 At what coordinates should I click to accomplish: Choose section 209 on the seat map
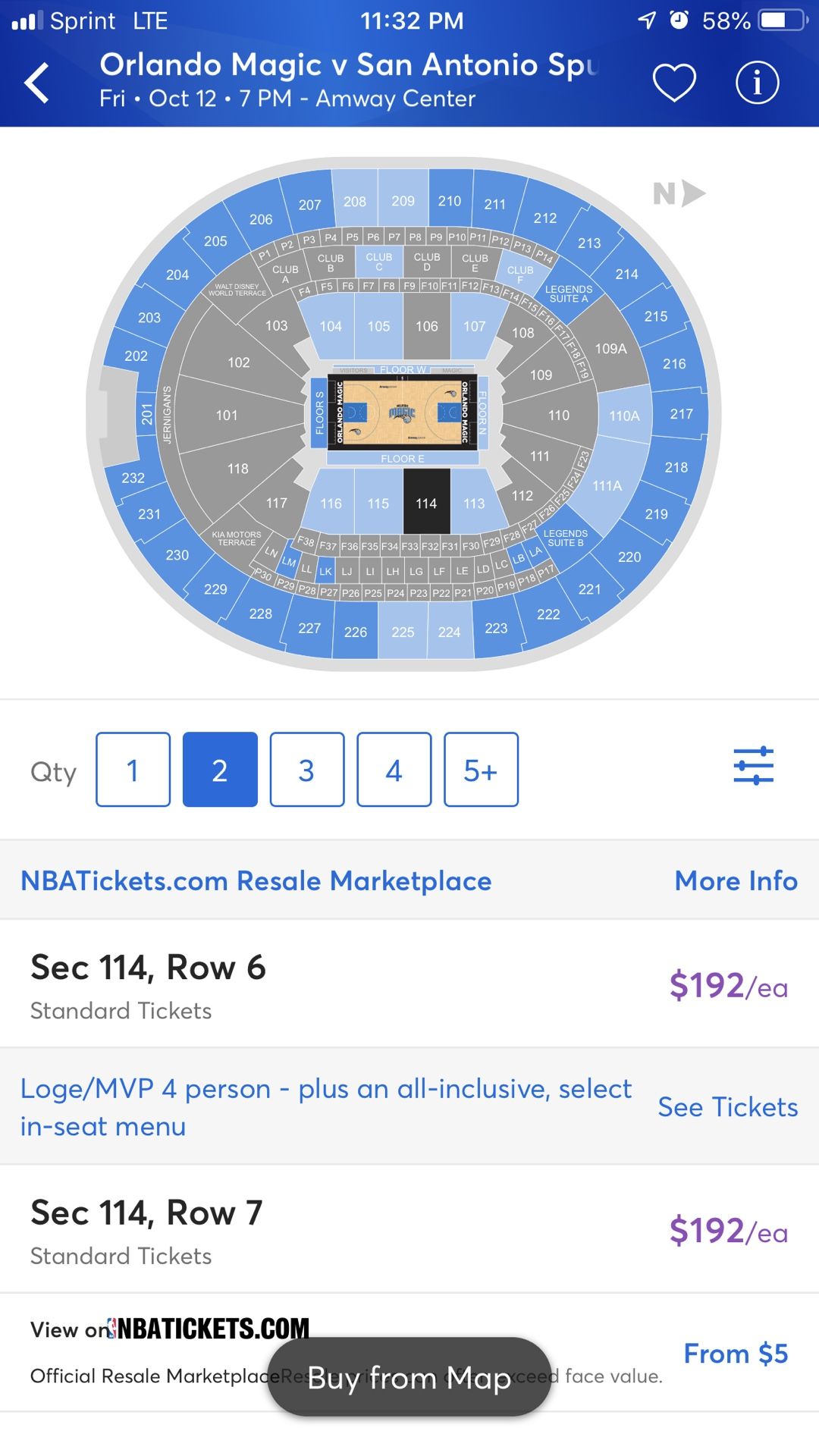[403, 201]
